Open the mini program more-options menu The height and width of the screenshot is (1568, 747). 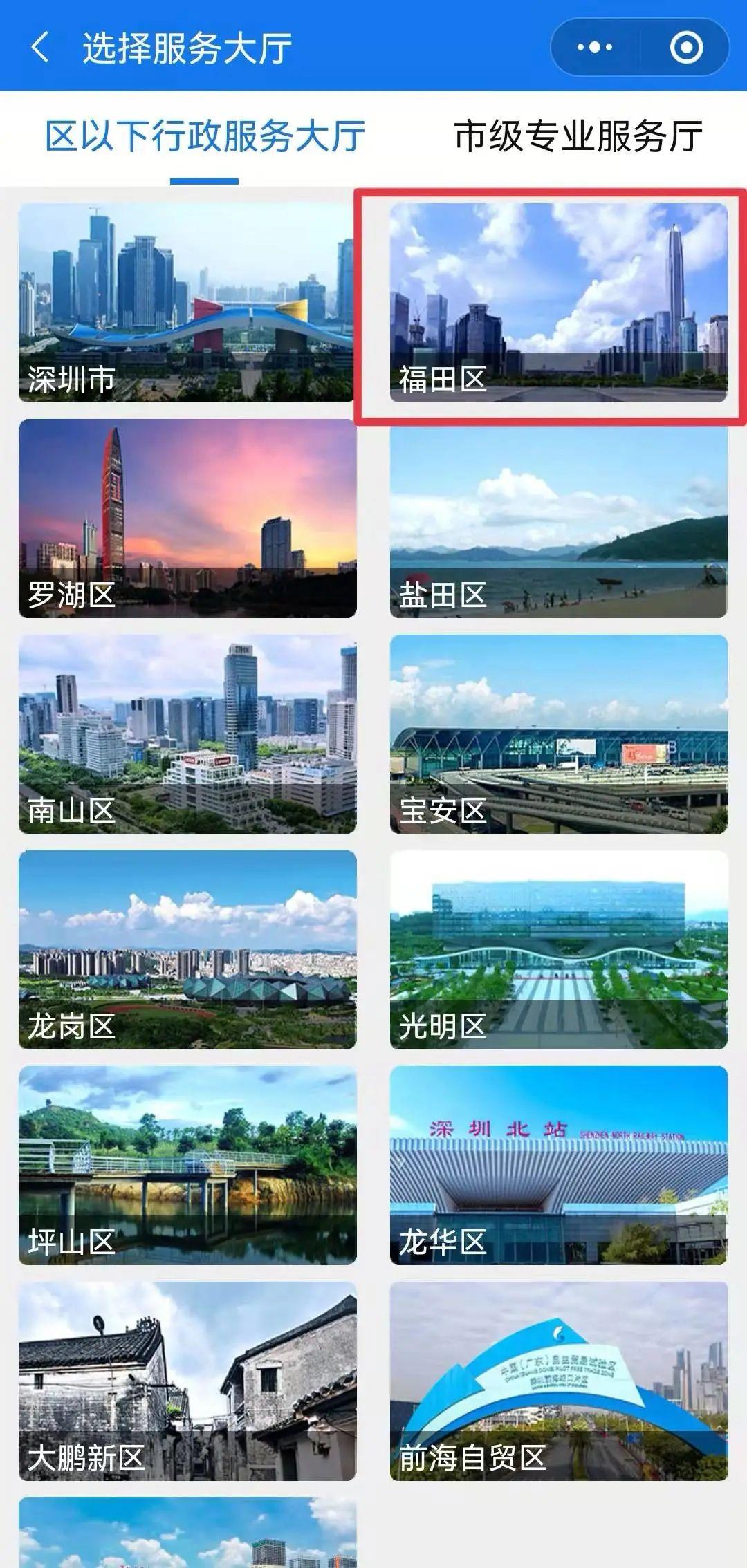[595, 47]
